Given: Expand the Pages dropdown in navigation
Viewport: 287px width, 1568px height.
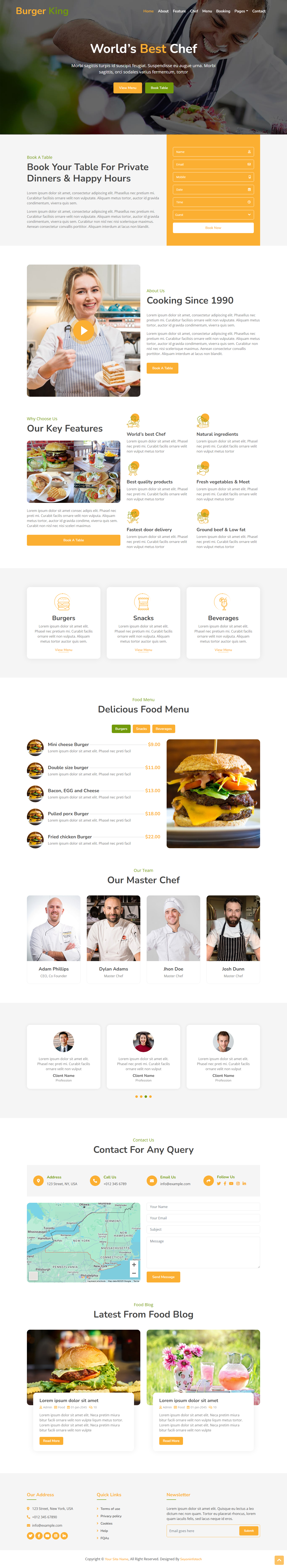Looking at the screenshot, I should (241, 11).
